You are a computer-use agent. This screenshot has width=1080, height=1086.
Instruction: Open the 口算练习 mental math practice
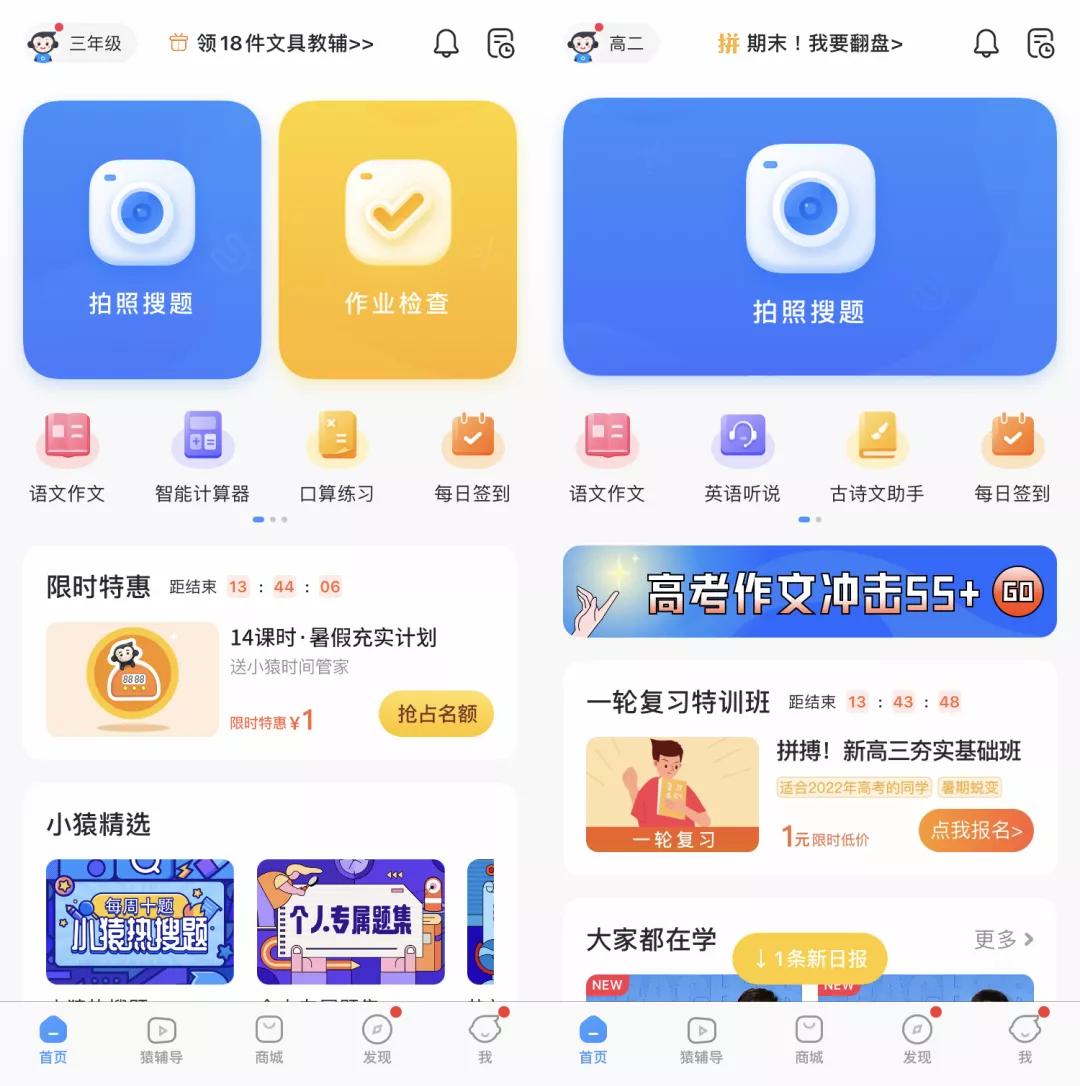click(x=337, y=455)
